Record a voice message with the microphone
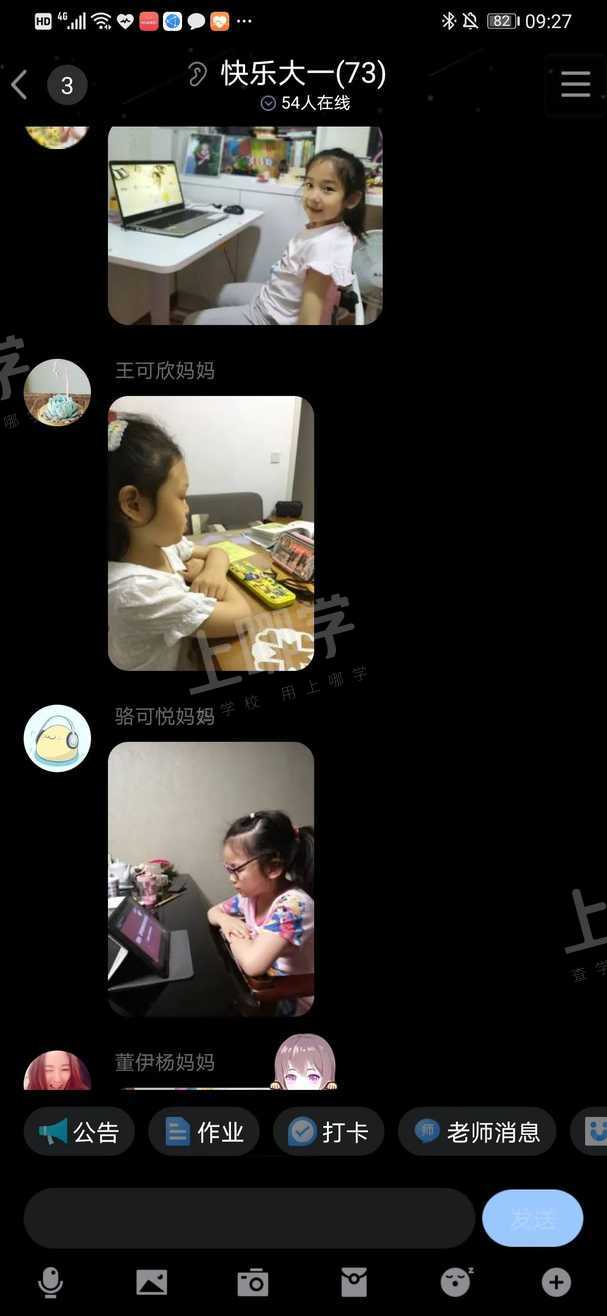This screenshot has height=1316, width=607. [50, 1281]
